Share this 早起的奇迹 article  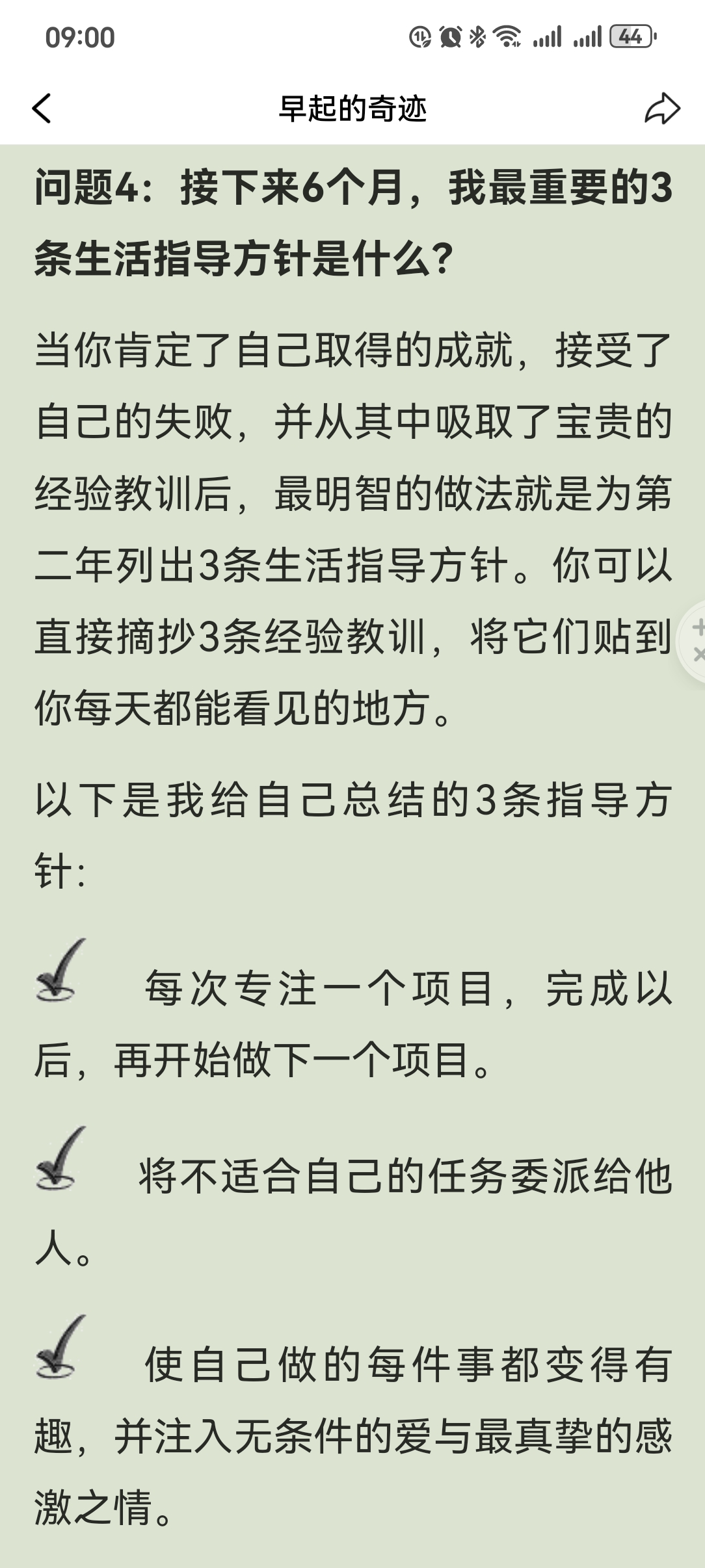662,109
